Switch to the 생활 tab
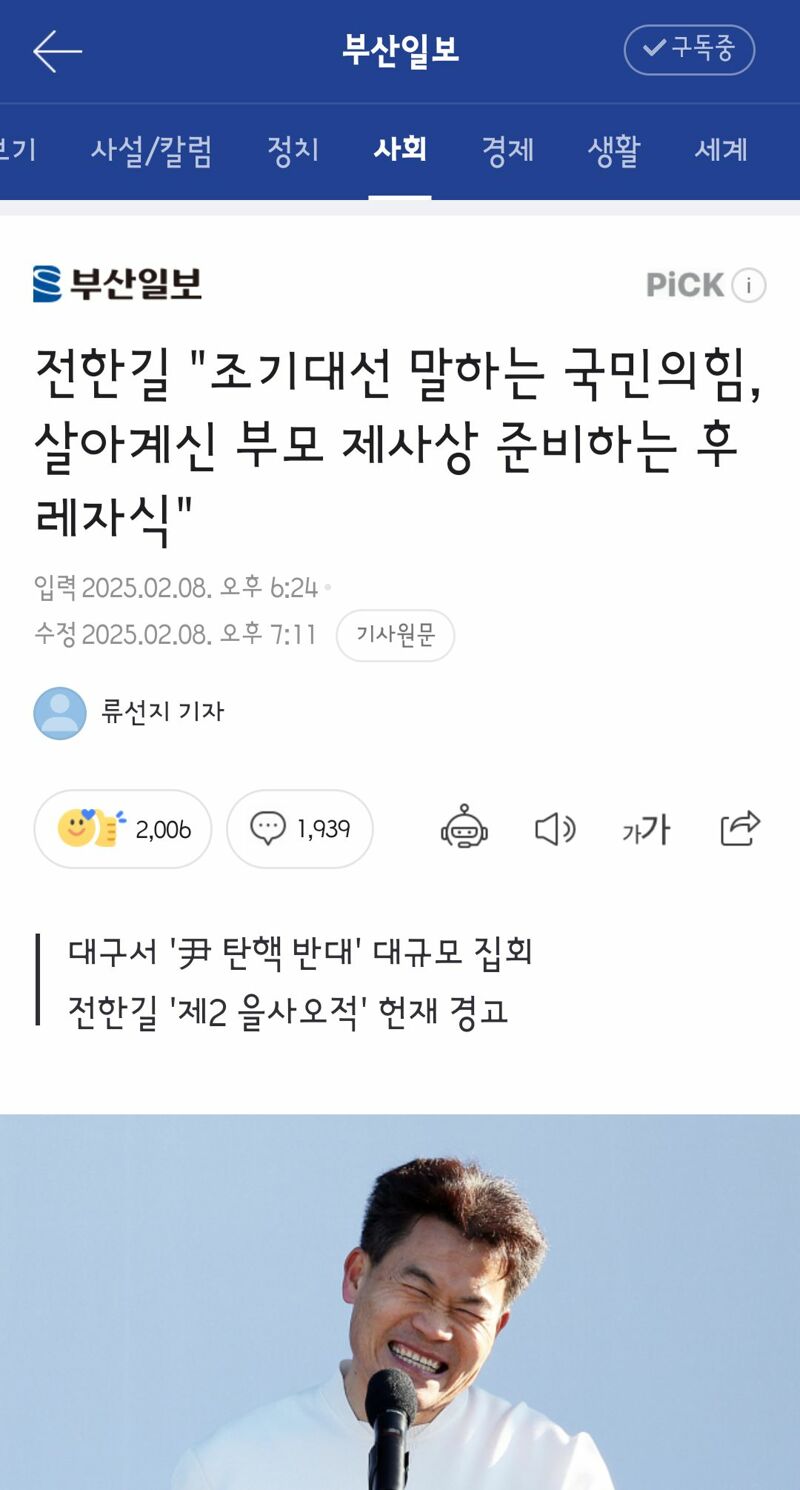The width and height of the screenshot is (800, 1490). pyautogui.click(x=614, y=150)
